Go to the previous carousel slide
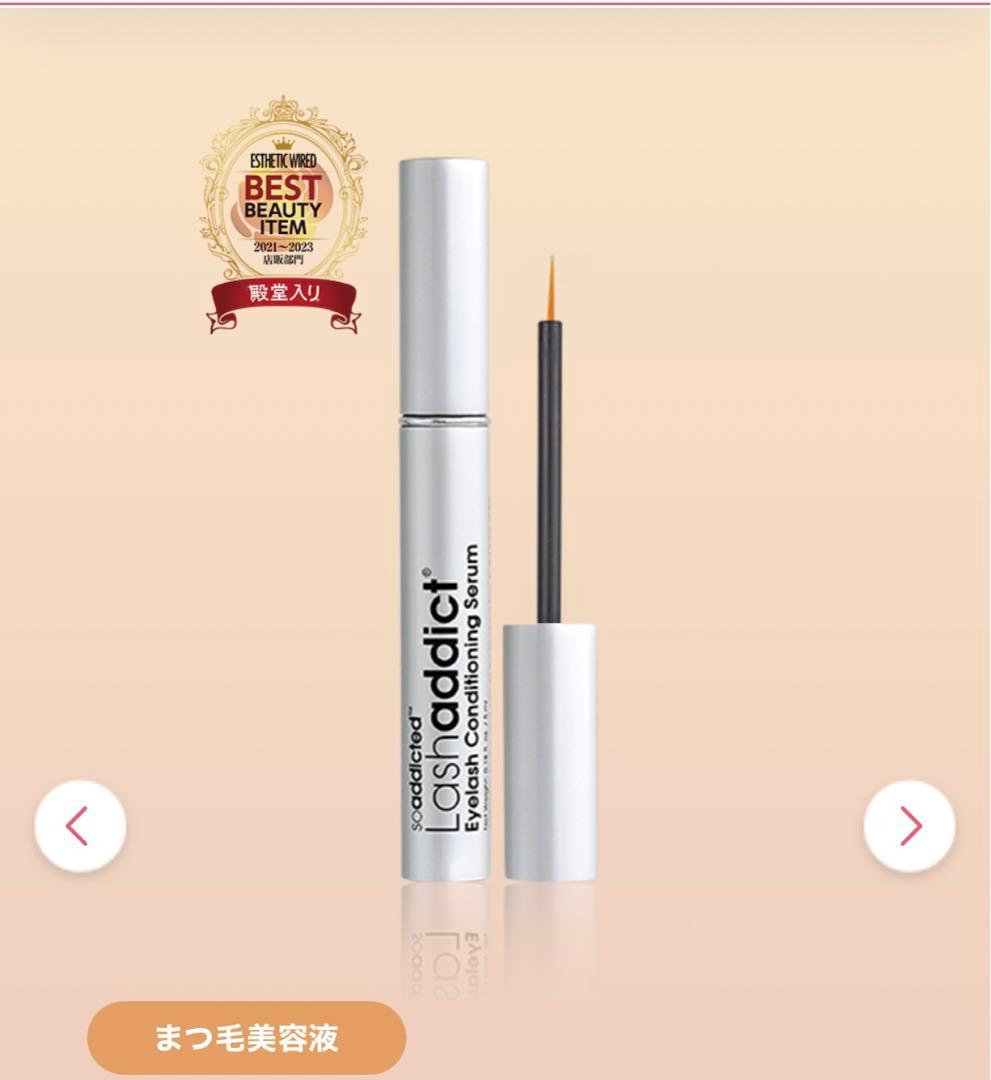991x1080 pixels. pos(80,826)
